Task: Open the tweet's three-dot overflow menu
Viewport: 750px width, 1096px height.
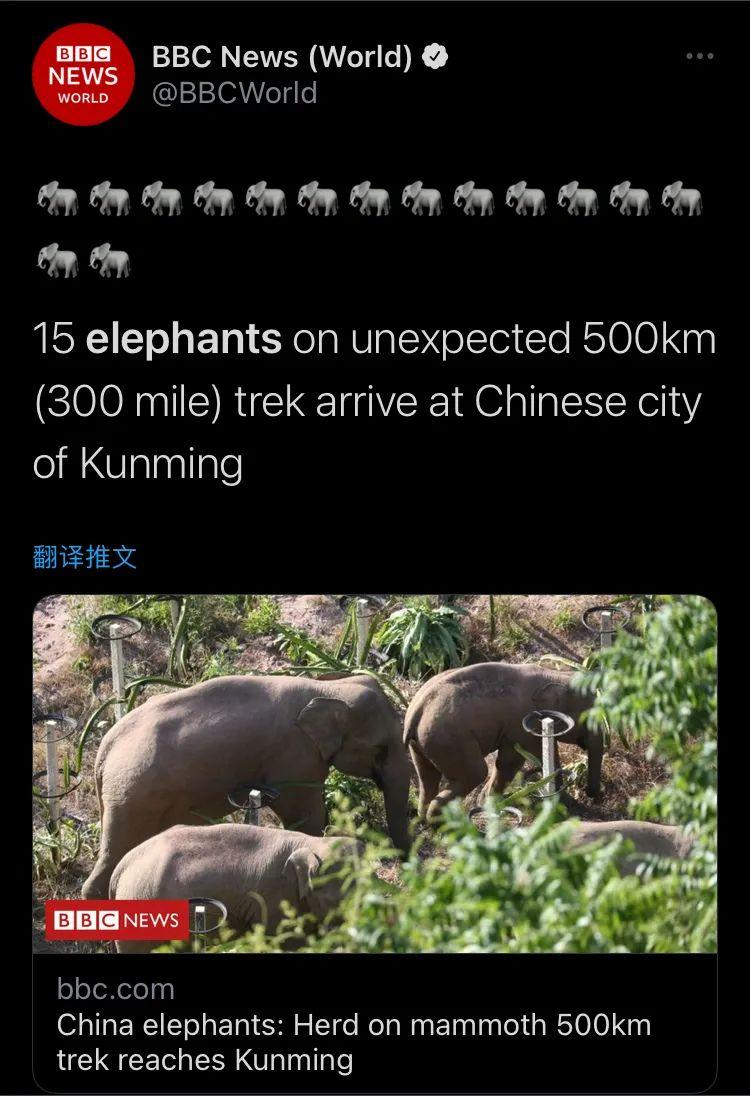Action: coord(699,56)
